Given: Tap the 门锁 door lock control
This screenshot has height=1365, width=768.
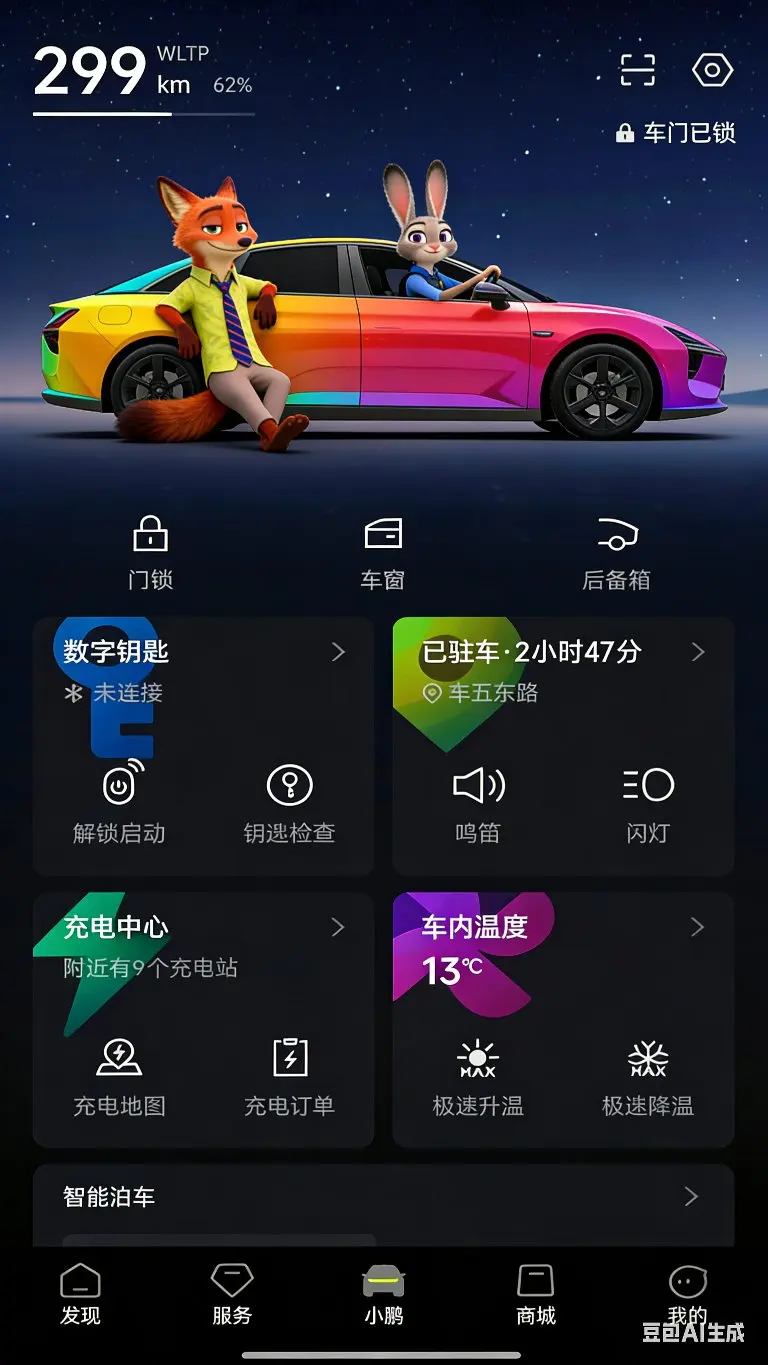Looking at the screenshot, I should point(150,552).
